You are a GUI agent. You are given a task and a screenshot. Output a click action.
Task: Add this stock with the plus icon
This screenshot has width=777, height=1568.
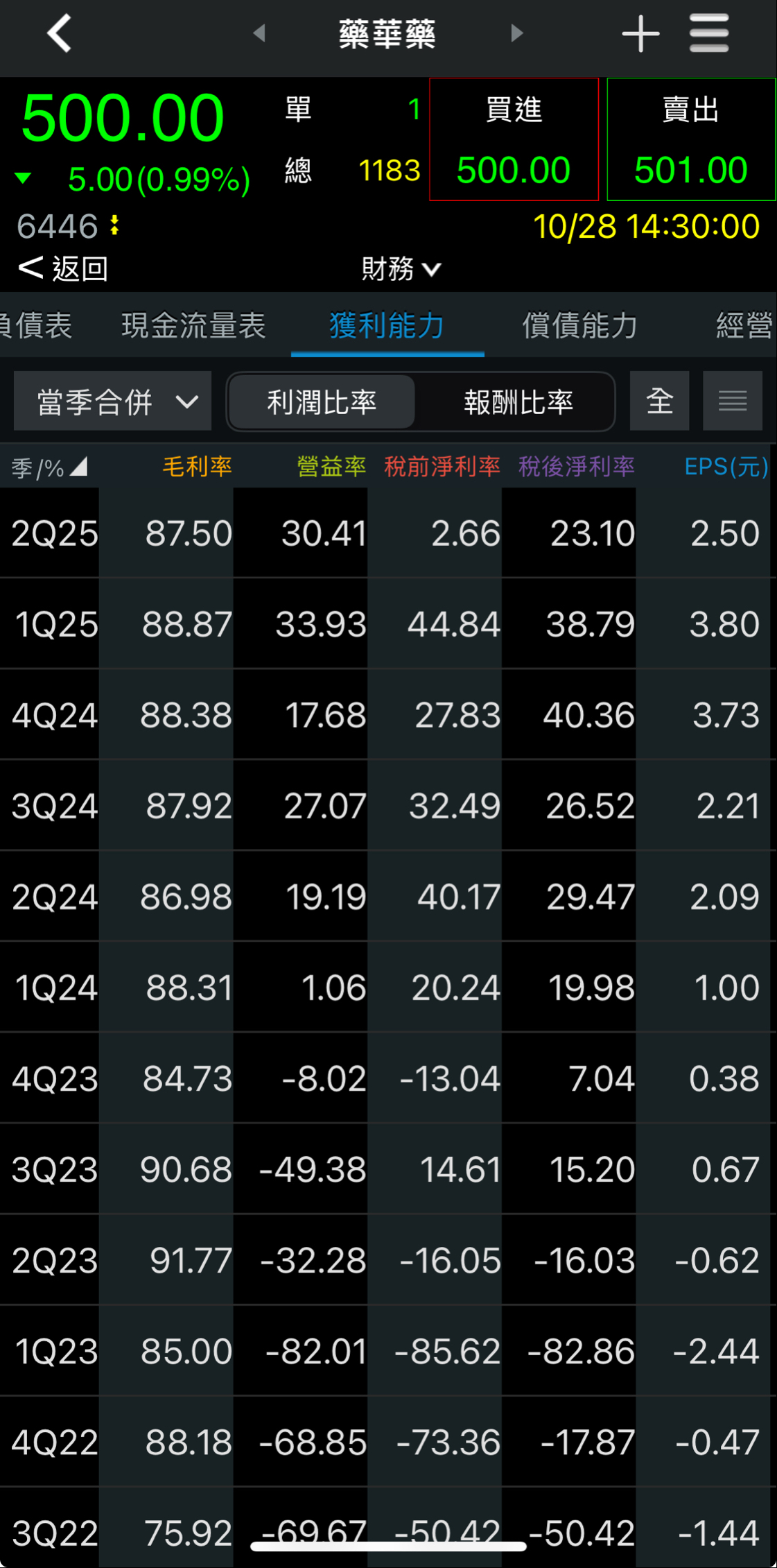[640, 33]
